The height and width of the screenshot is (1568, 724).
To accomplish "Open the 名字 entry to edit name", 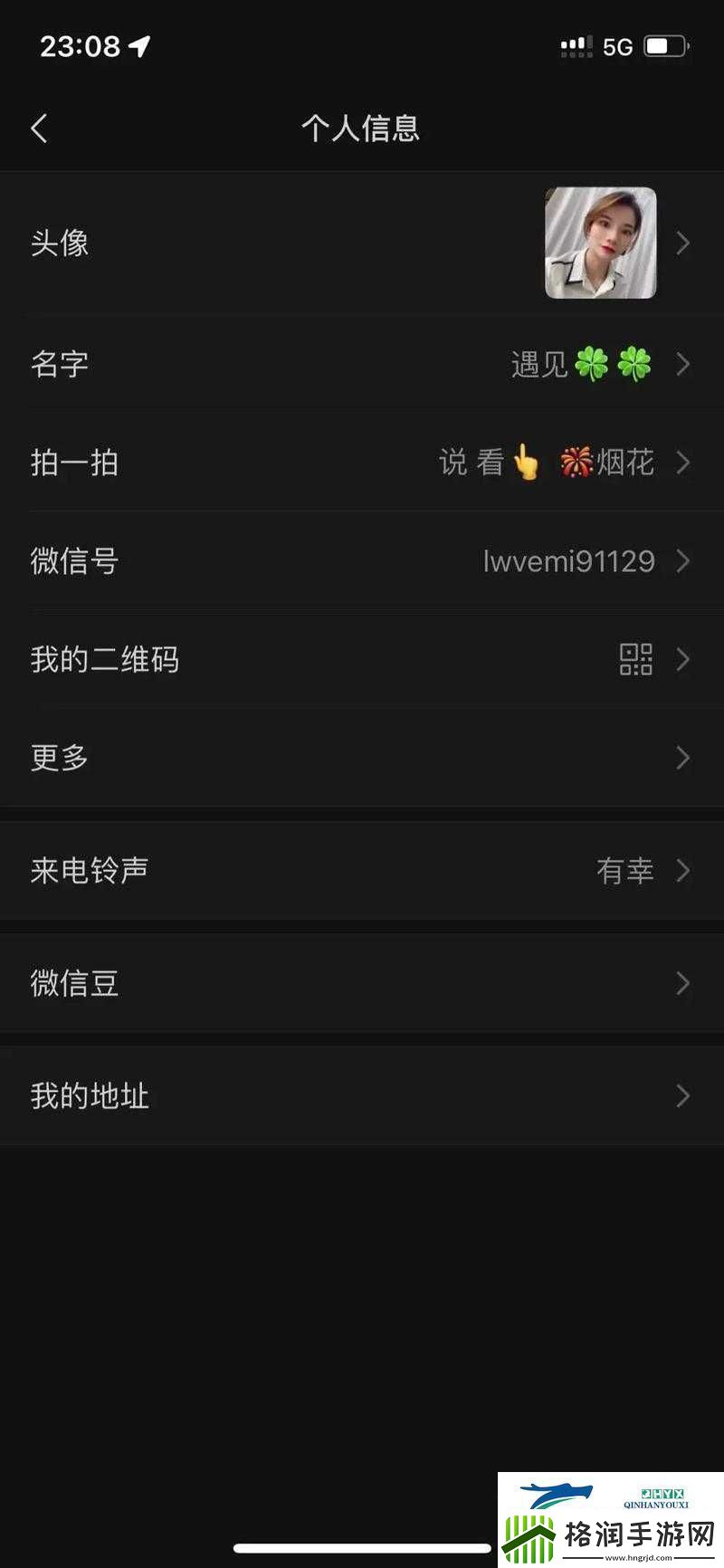I will coord(271,365).
